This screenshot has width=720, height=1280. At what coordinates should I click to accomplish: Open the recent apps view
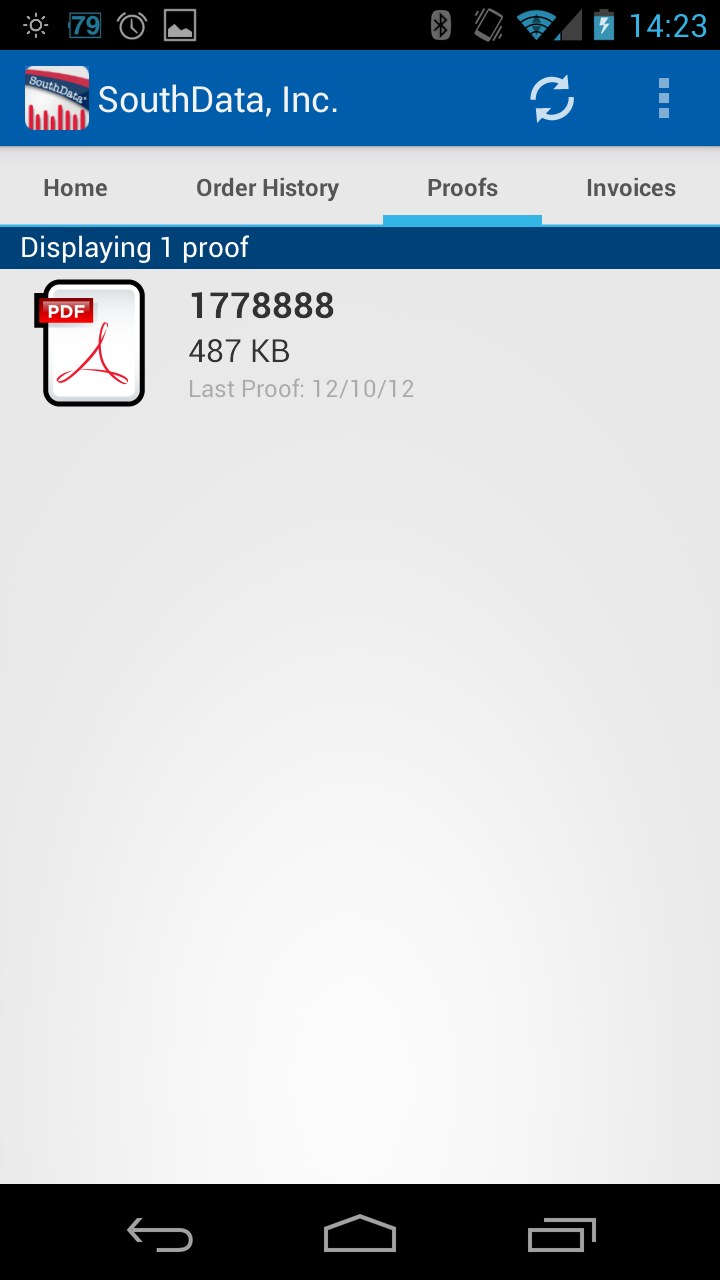(561, 1234)
